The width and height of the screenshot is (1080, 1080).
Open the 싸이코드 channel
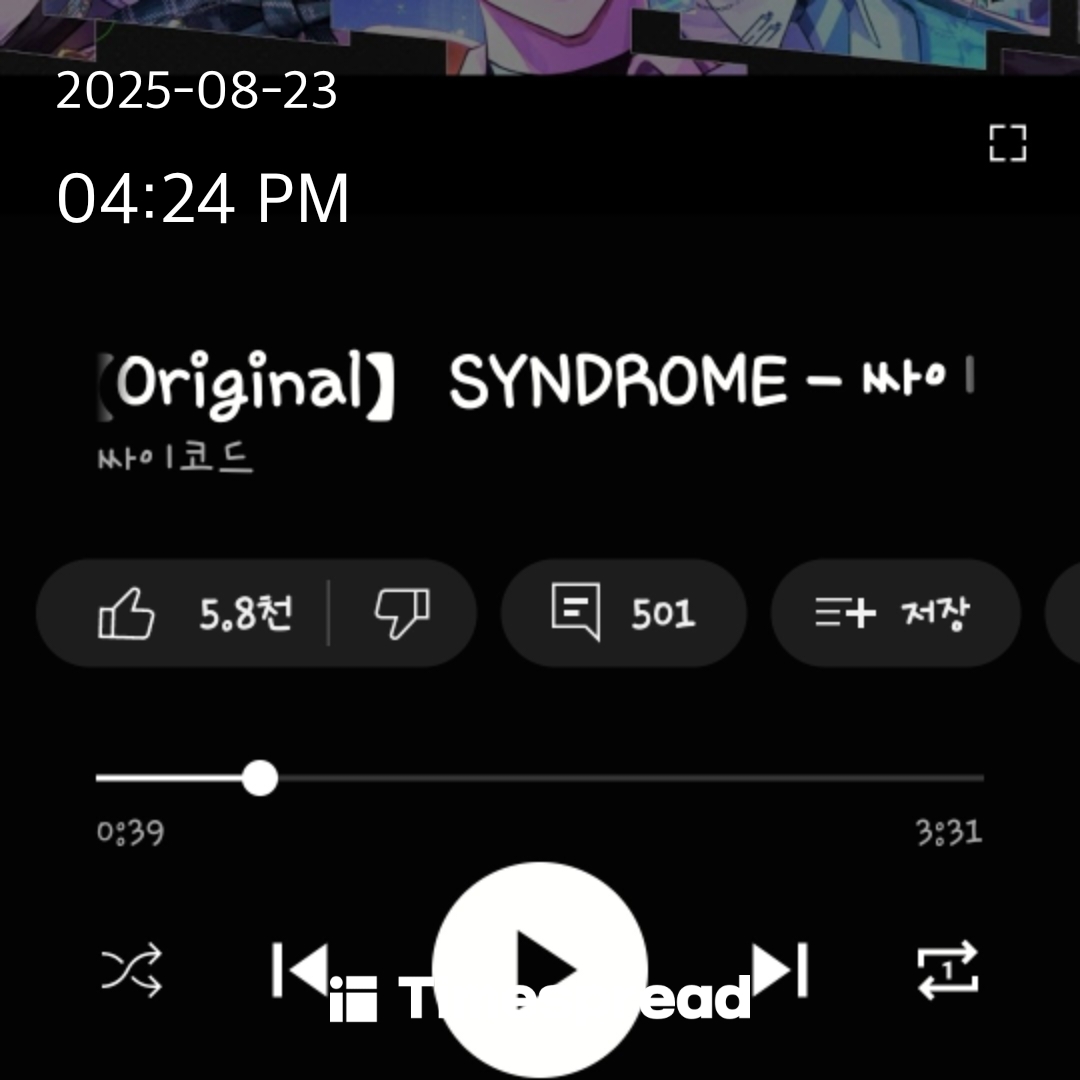click(175, 459)
